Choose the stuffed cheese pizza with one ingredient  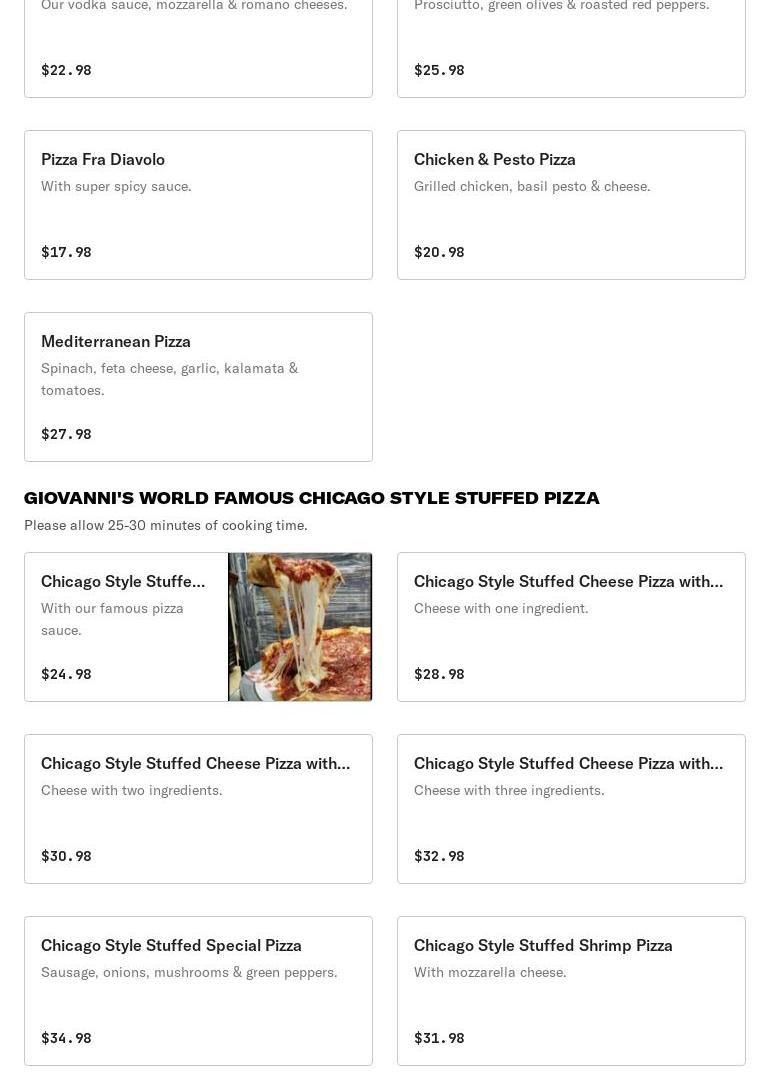[x=571, y=627]
